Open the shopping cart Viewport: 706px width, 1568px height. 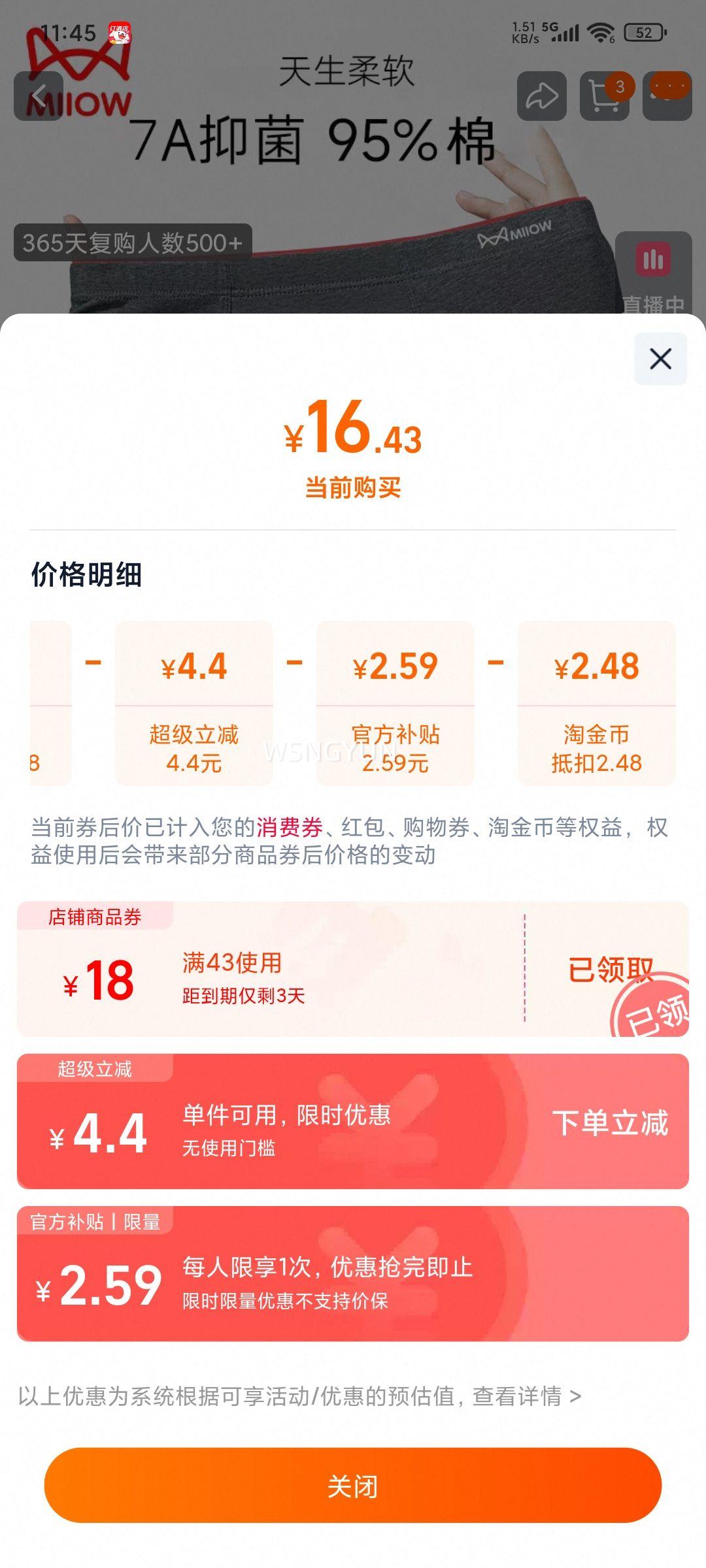pyautogui.click(x=605, y=96)
